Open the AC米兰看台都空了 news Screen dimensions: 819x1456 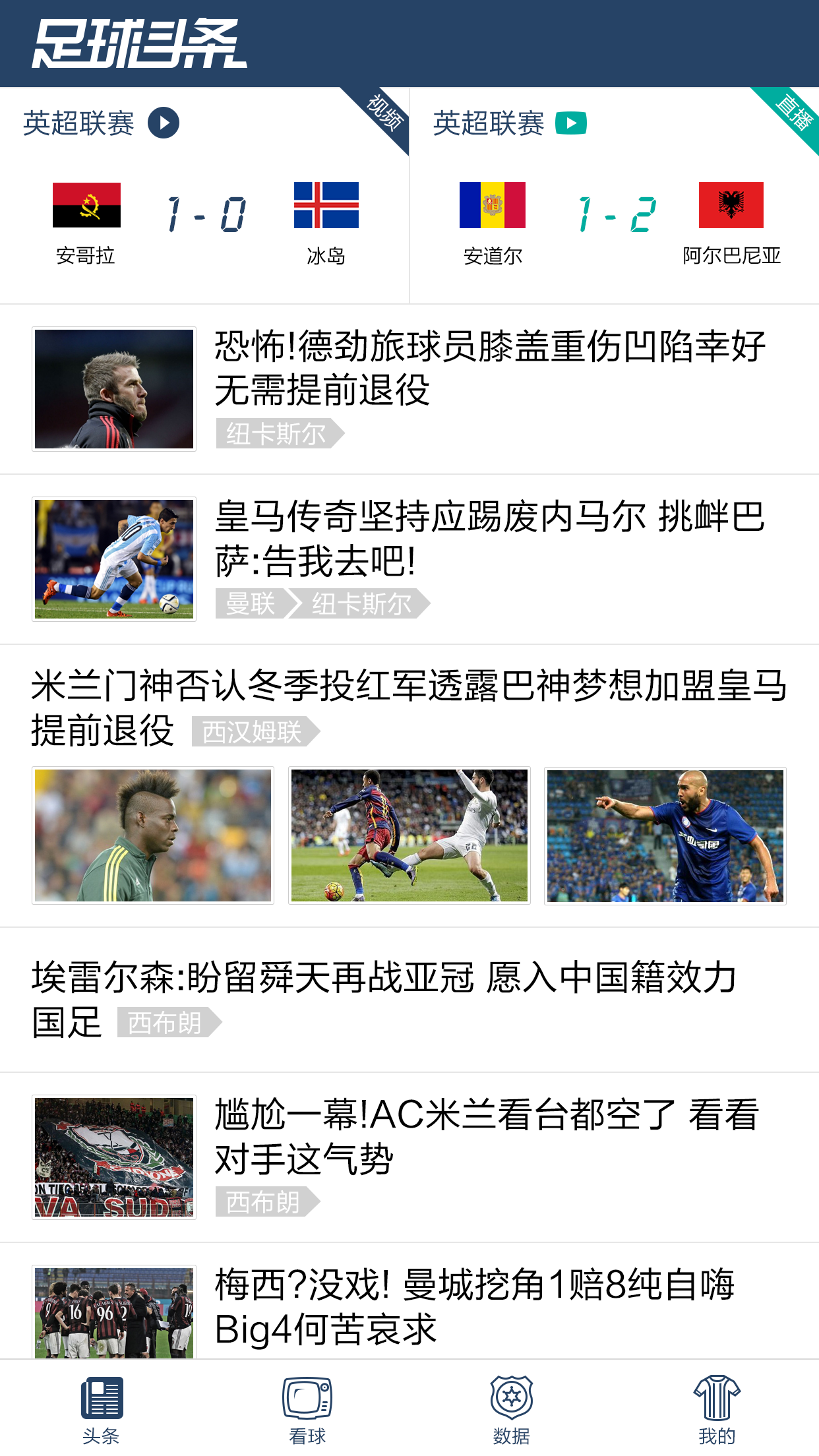point(487,1136)
